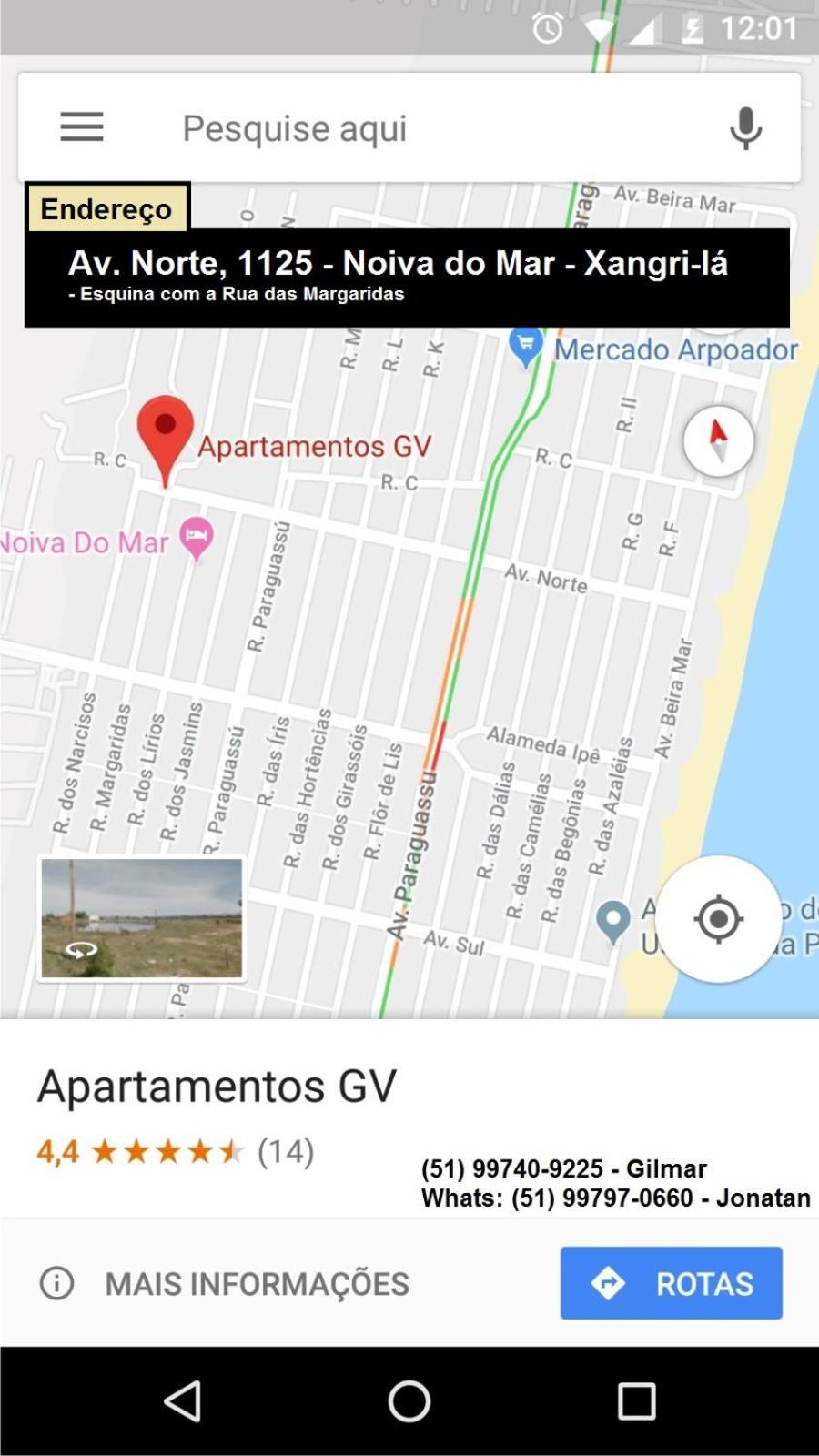
Task: Go back with the system back button
Action: [182, 1401]
